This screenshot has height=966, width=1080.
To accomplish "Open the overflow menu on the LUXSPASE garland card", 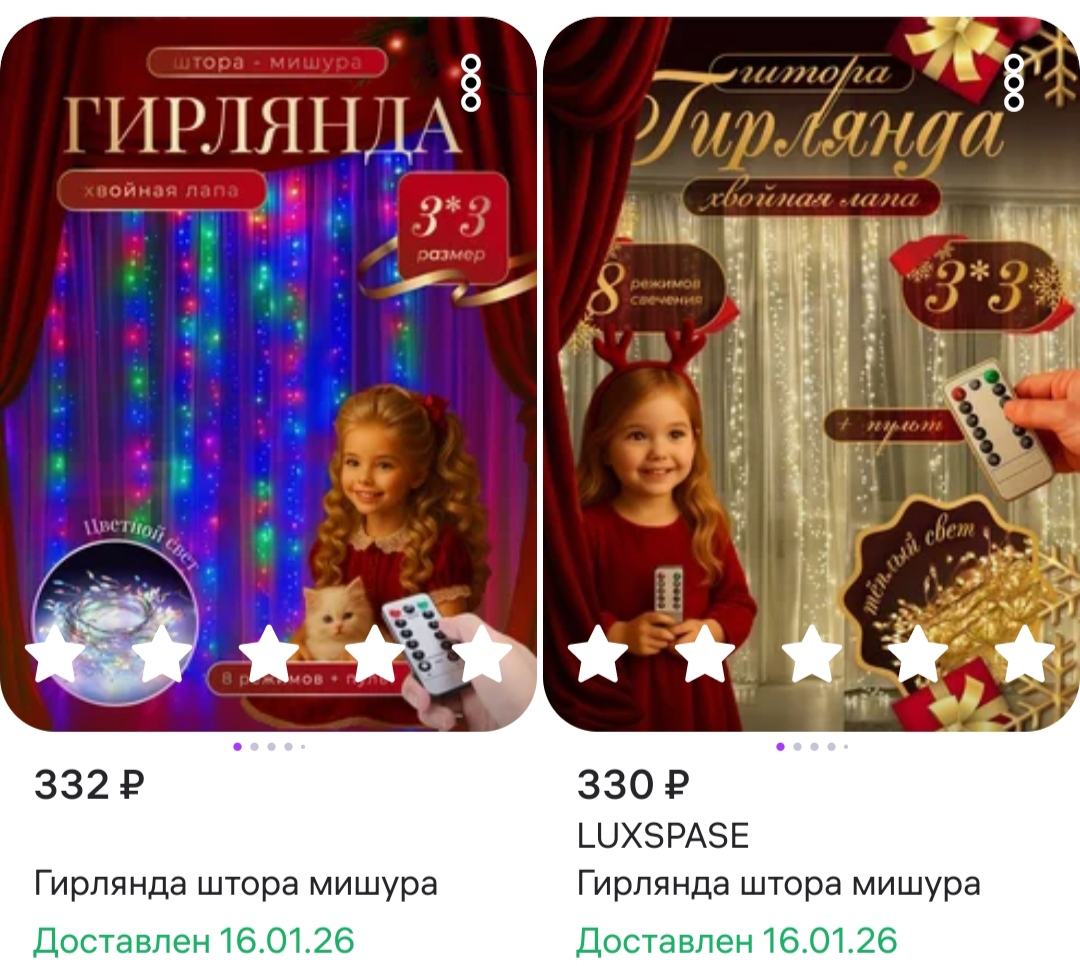I will (1014, 84).
